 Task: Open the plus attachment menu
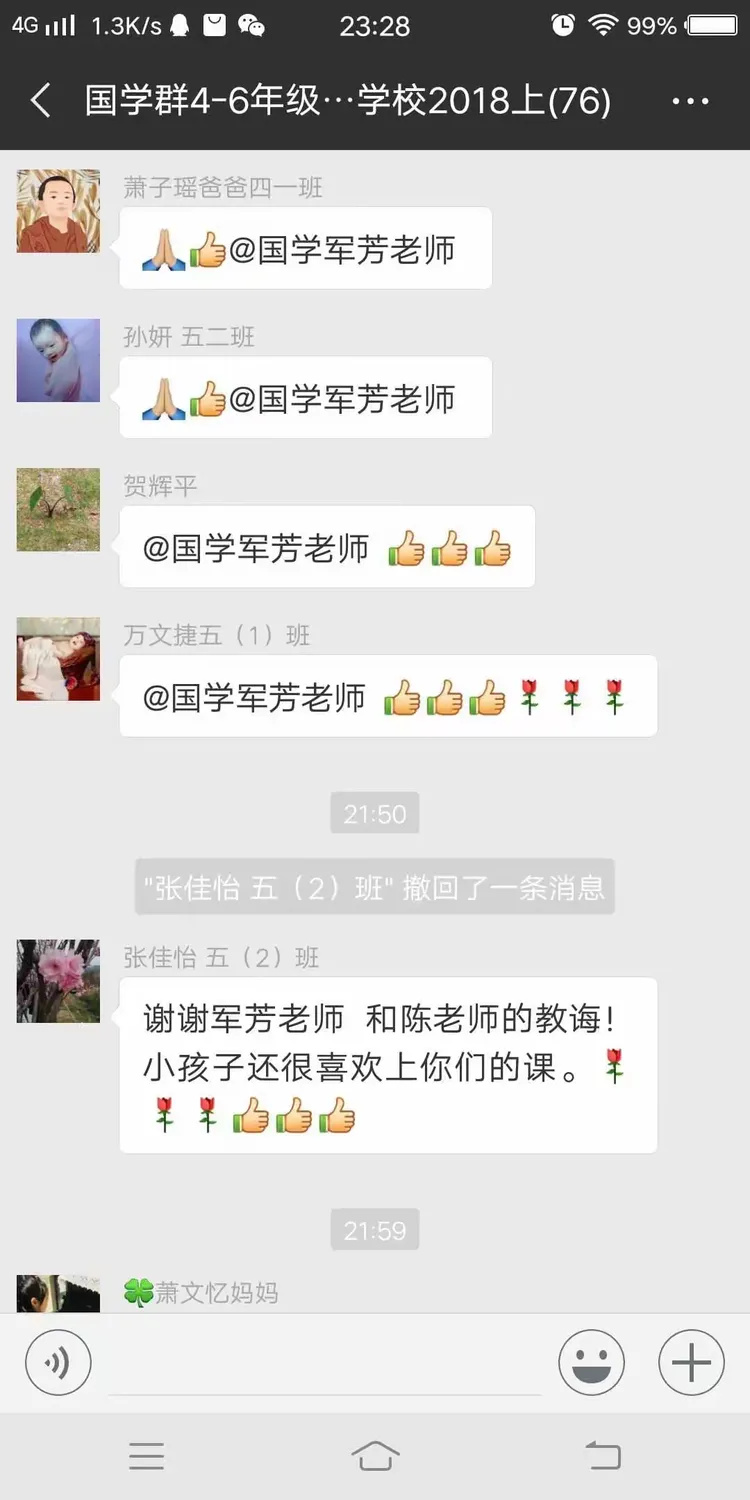click(x=691, y=1363)
